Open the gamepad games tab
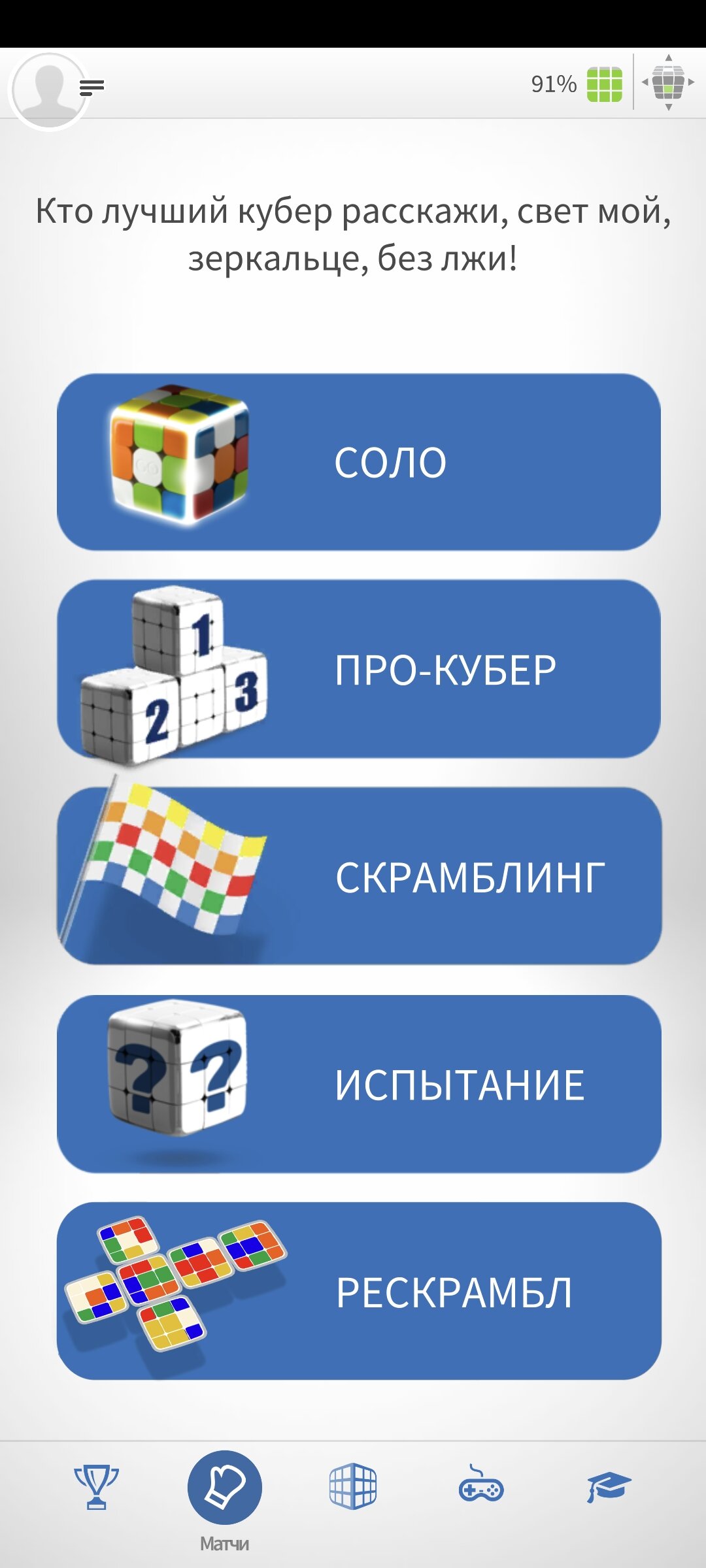 coord(481,1485)
